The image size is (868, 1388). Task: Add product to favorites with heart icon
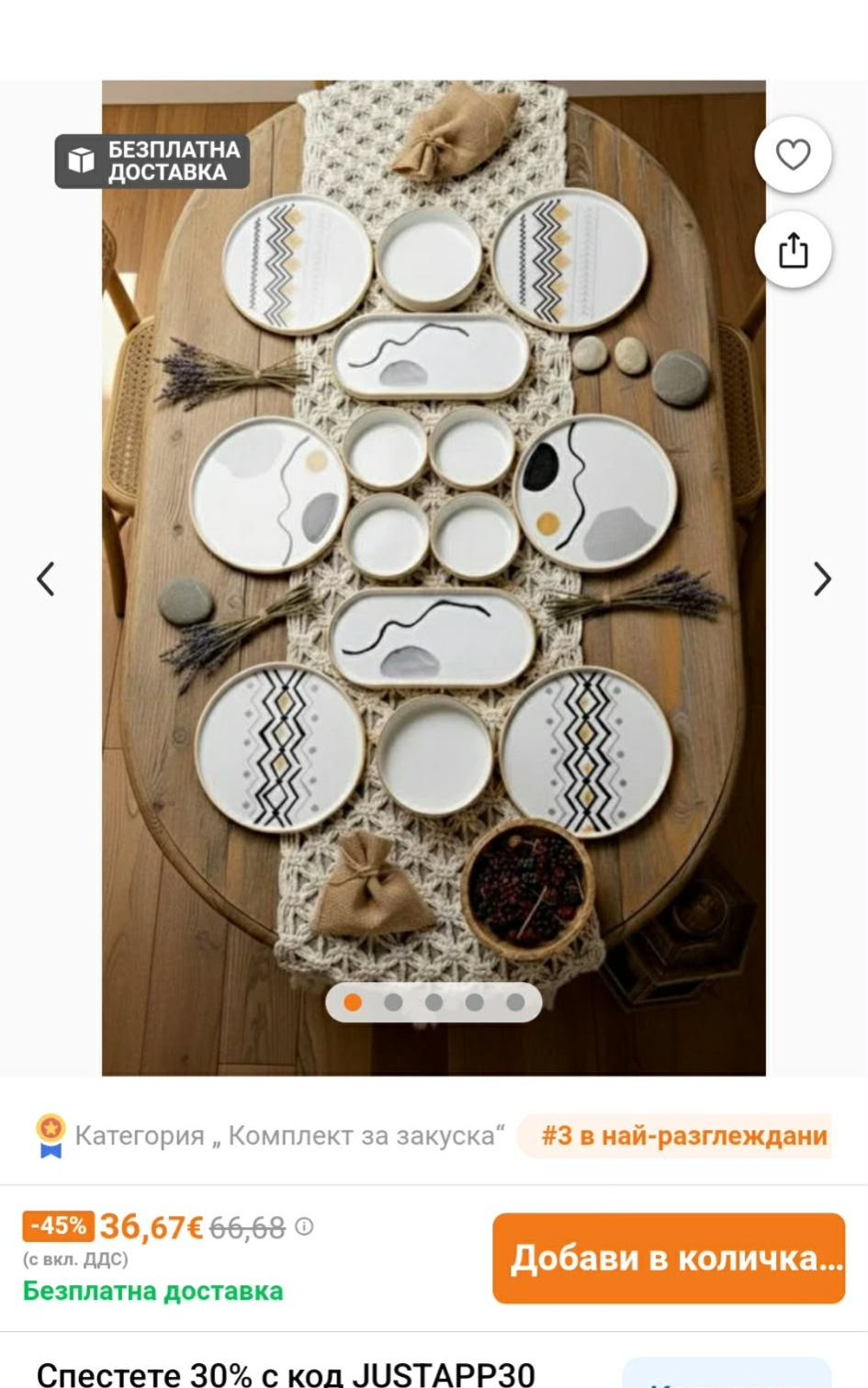click(793, 154)
